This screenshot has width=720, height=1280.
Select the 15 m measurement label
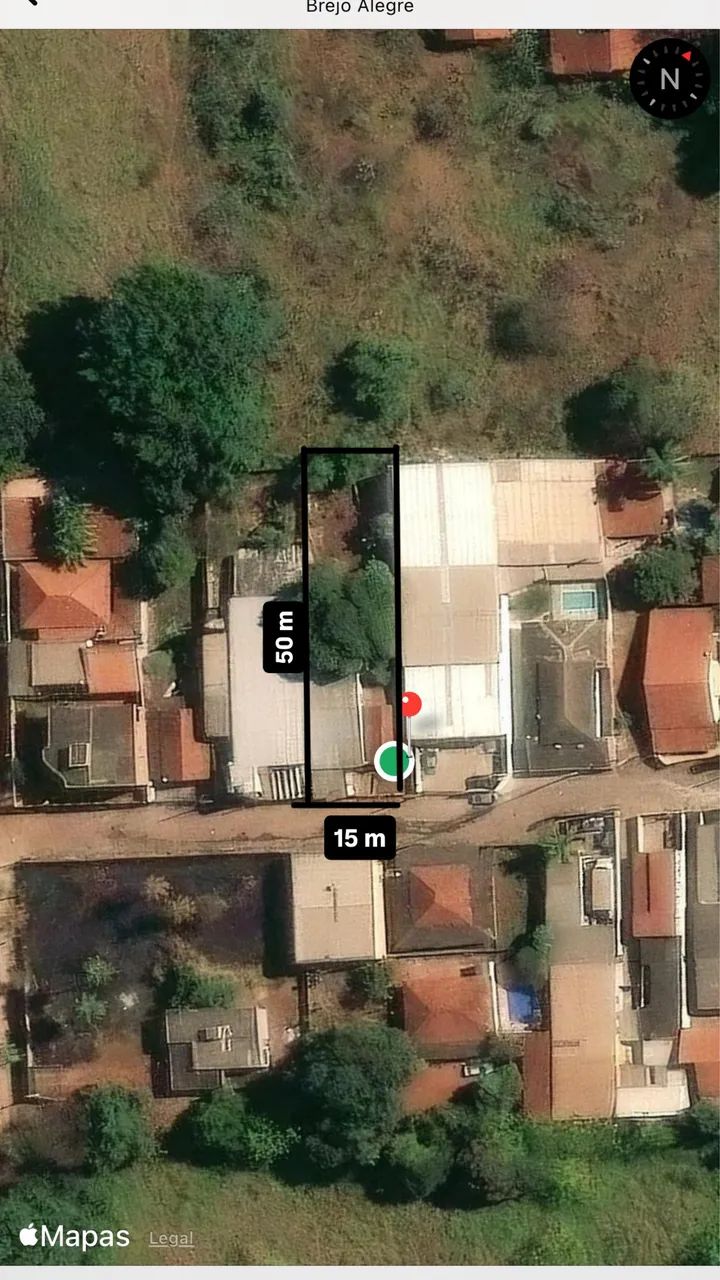(358, 838)
